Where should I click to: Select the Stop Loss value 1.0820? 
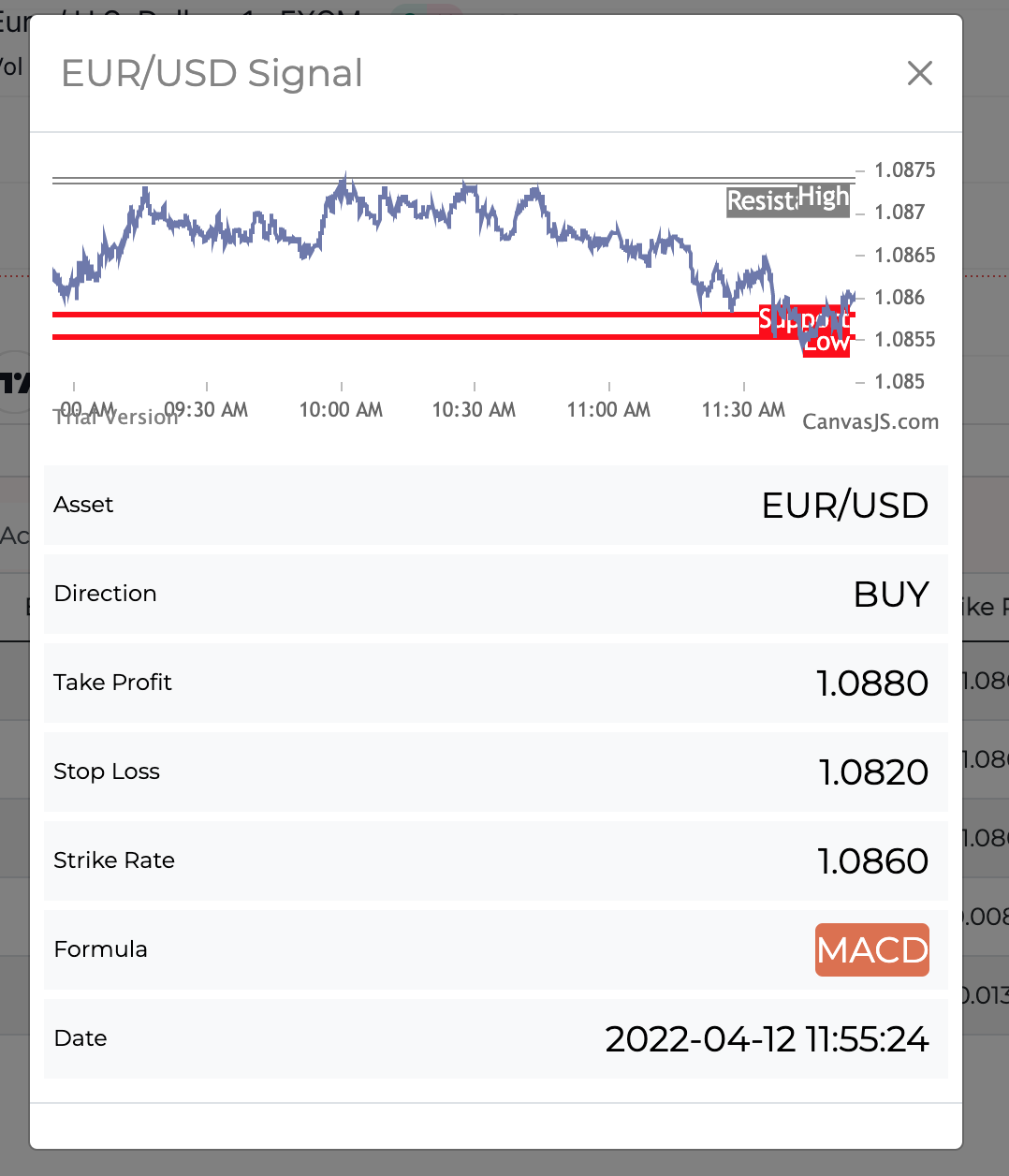873,772
